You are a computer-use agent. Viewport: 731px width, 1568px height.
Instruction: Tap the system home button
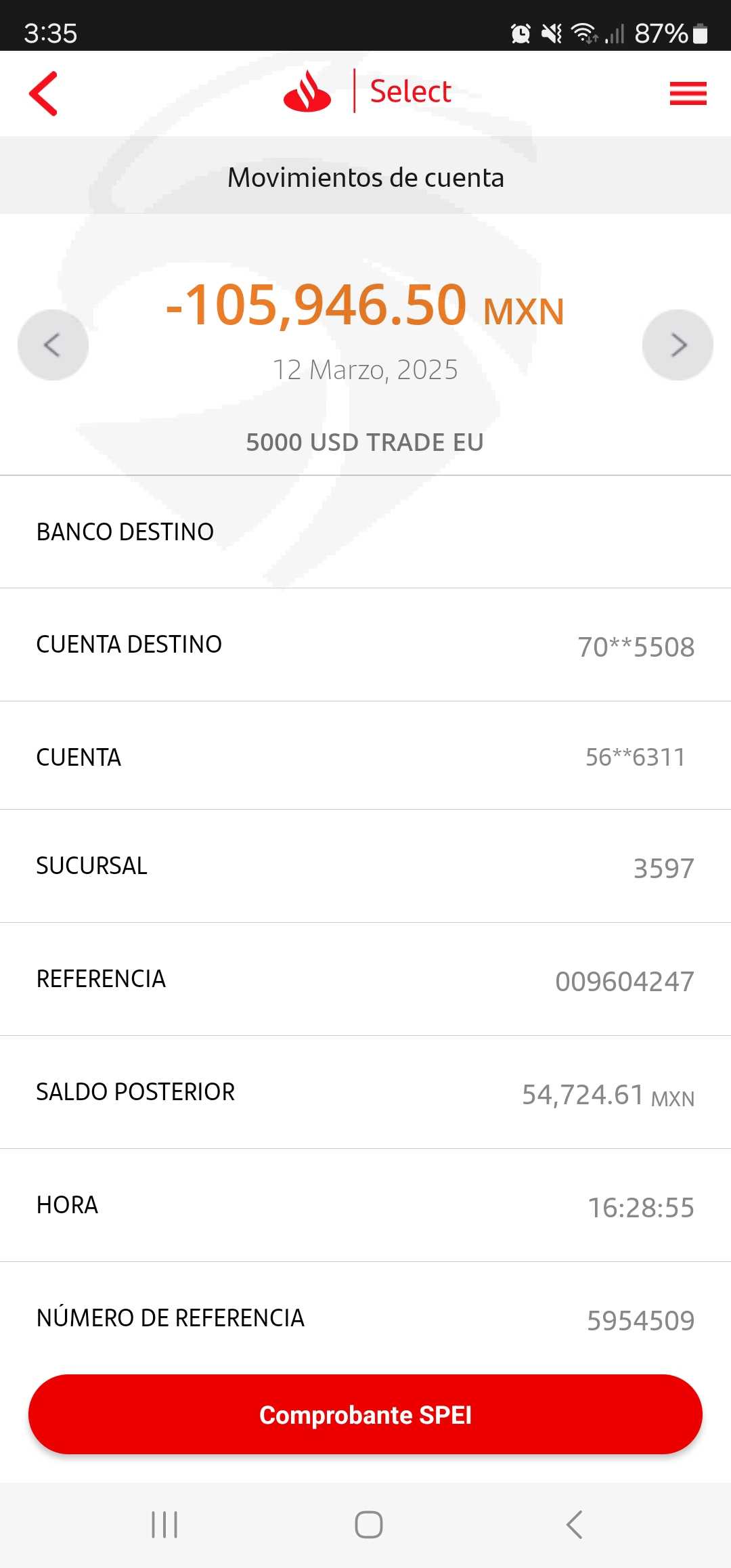(368, 1525)
